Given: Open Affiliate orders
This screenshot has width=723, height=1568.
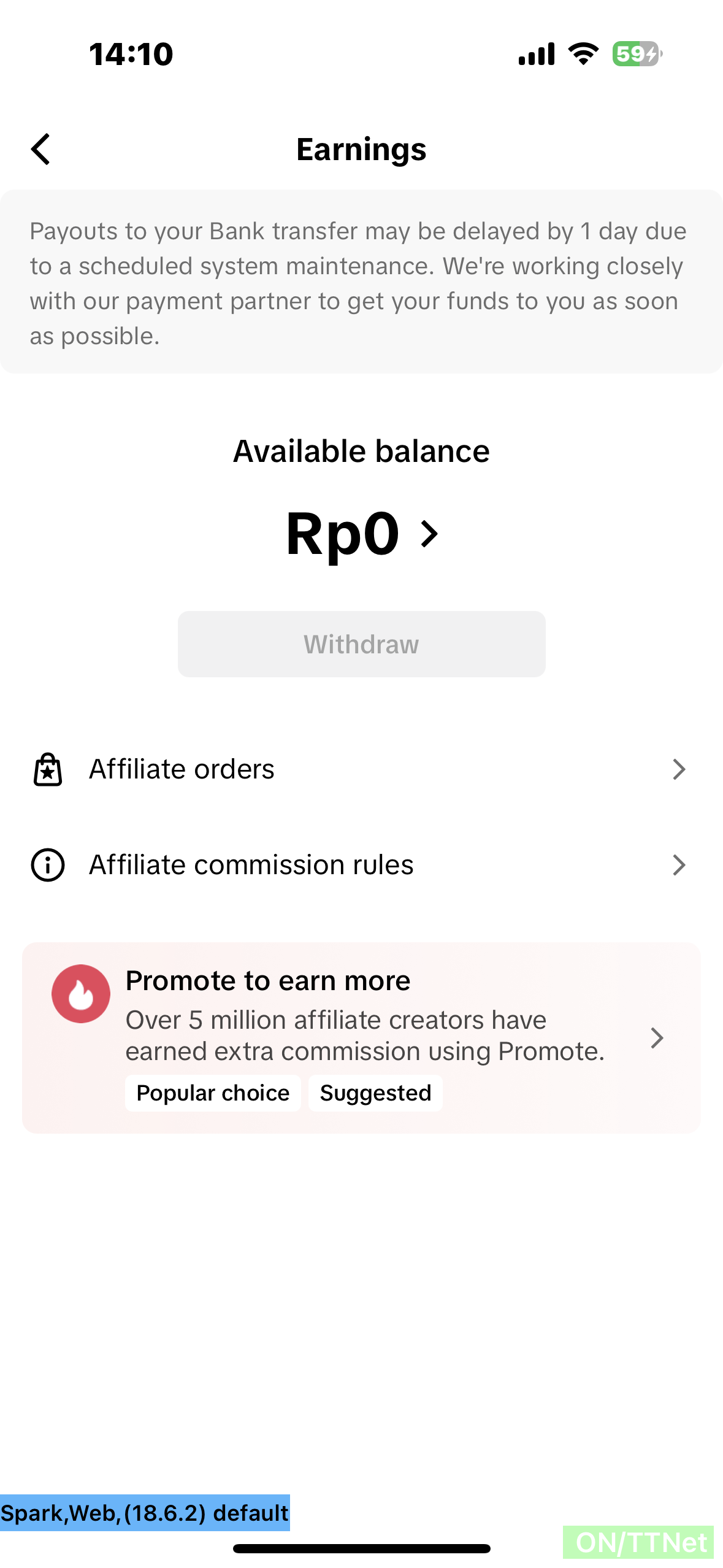Looking at the screenshot, I should point(361,769).
